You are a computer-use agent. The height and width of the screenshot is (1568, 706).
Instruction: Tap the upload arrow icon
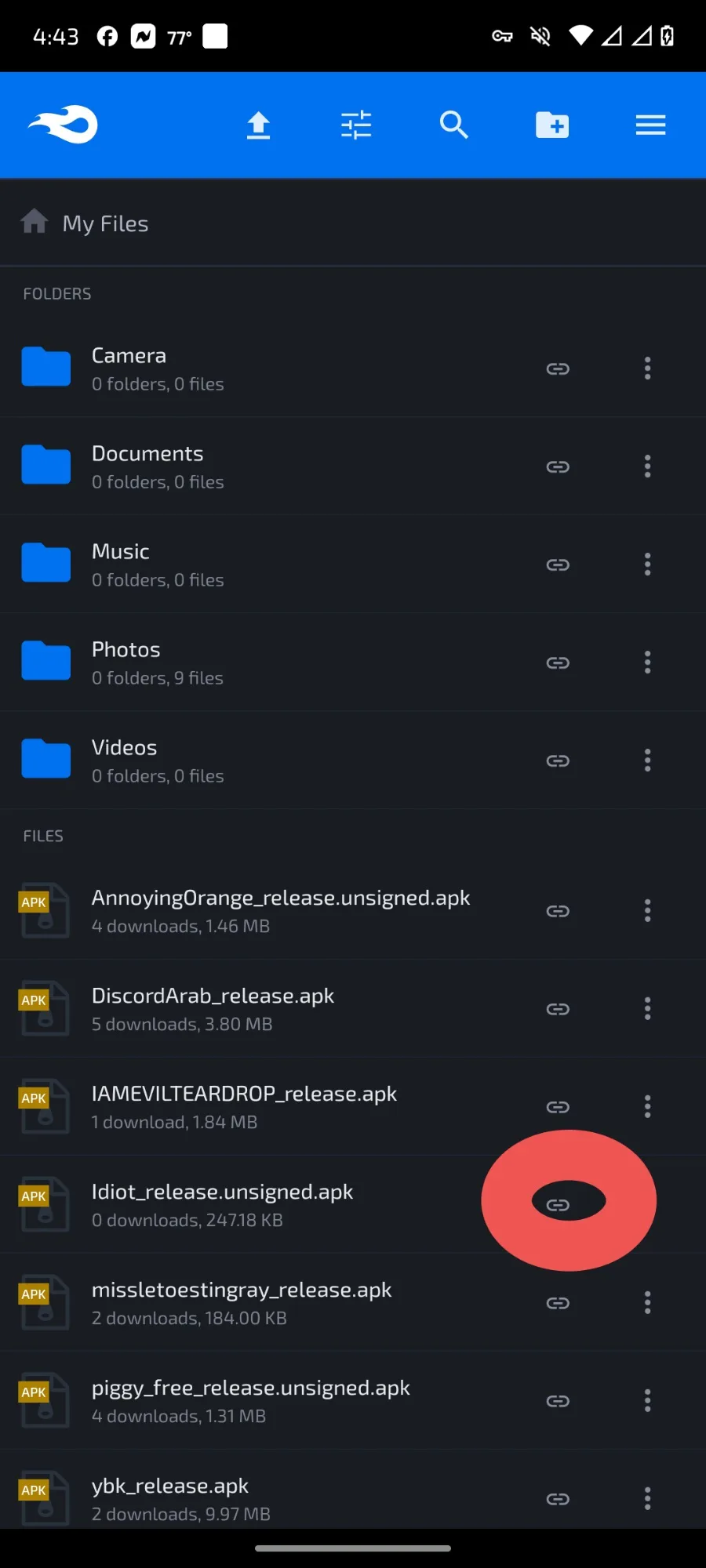pos(258,125)
